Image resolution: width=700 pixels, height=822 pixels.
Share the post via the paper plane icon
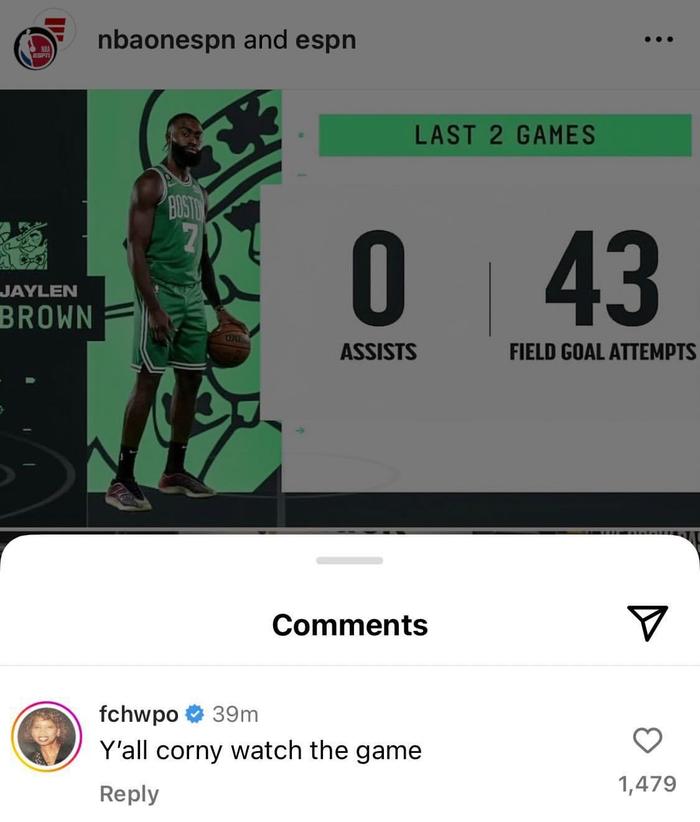648,624
